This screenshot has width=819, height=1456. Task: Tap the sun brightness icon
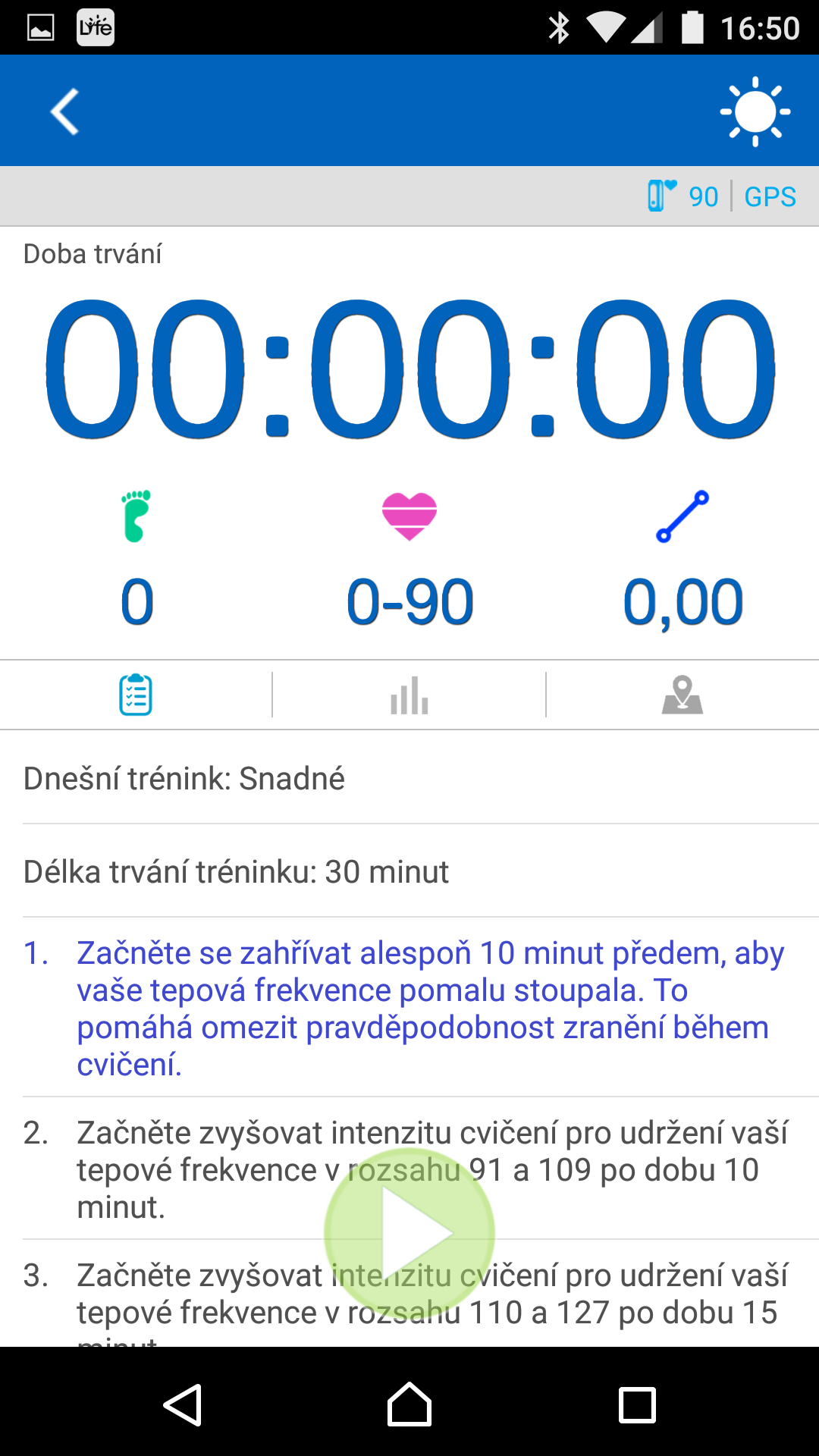click(x=755, y=111)
